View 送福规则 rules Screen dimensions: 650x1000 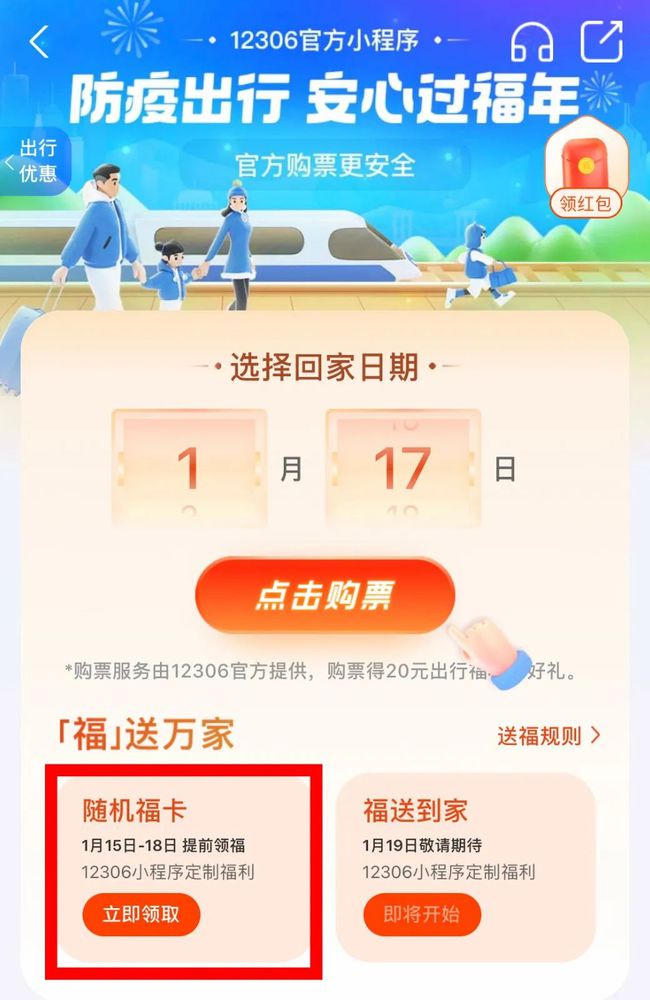click(x=549, y=736)
